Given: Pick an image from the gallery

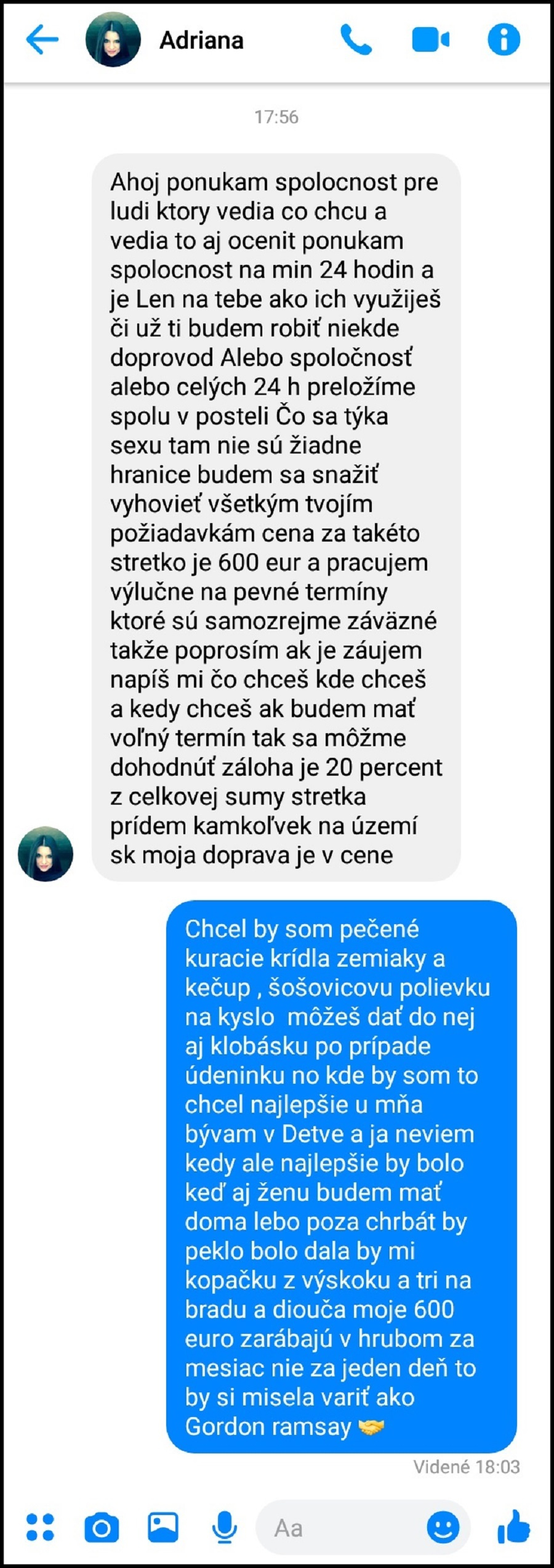Looking at the screenshot, I should coord(163,1527).
